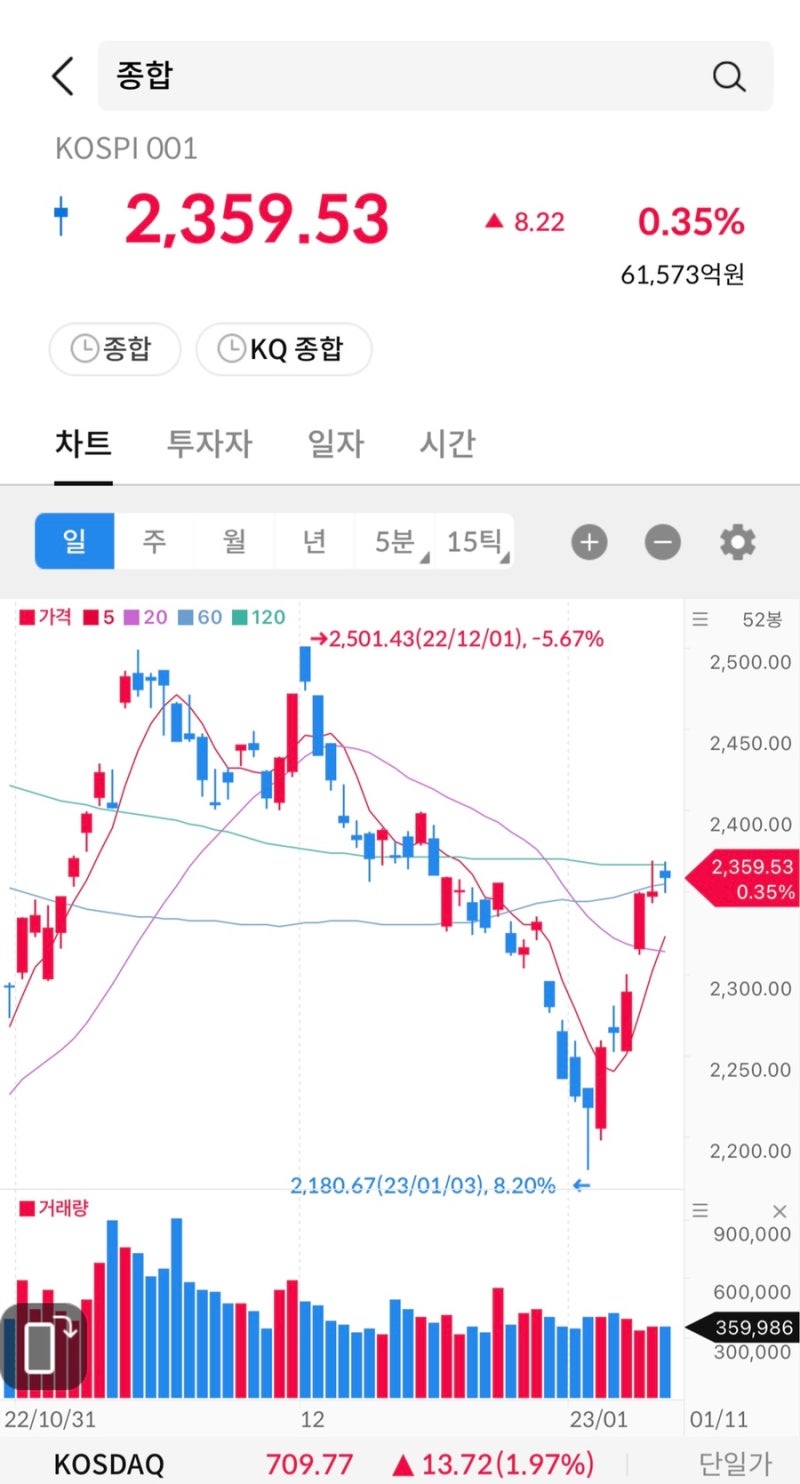Switch to the 시간 tab

(x=447, y=444)
